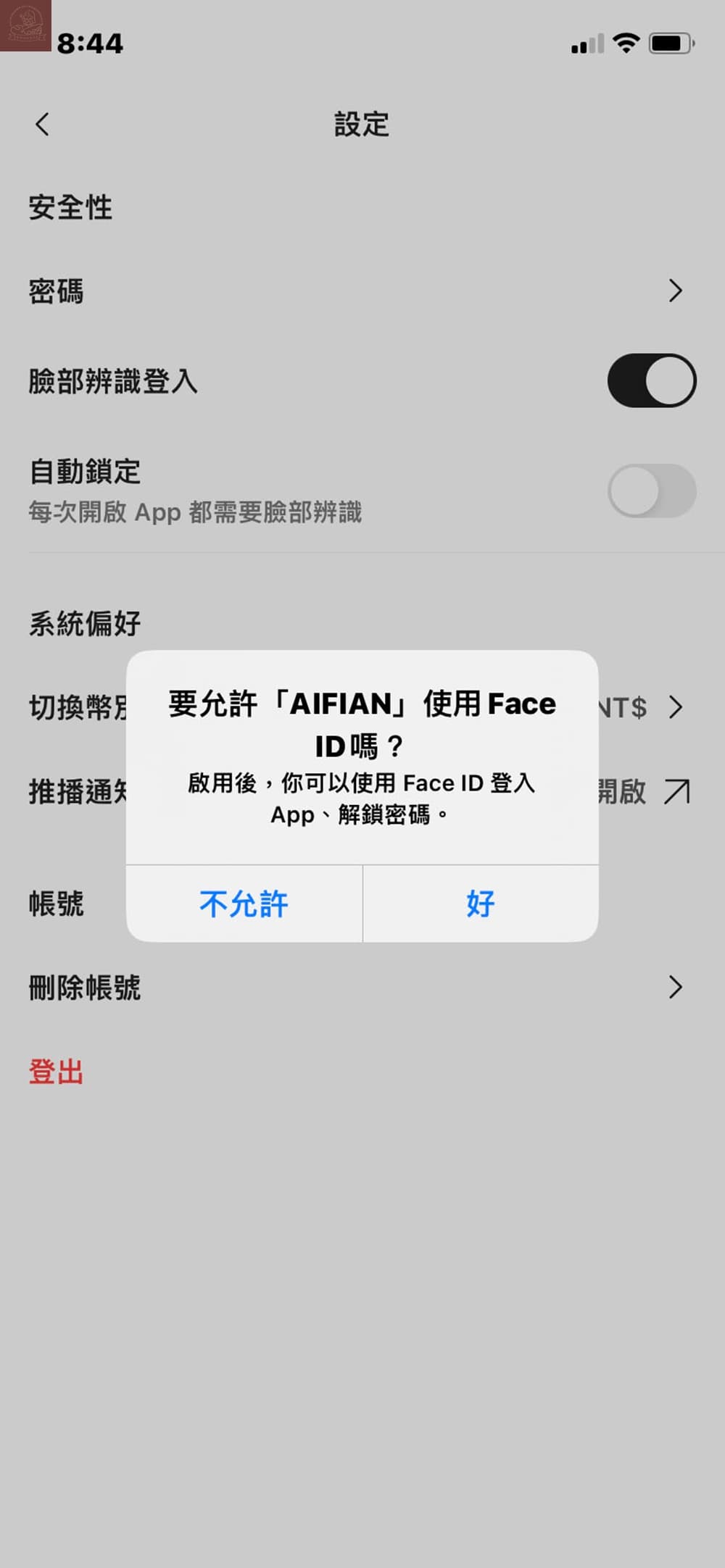Image resolution: width=725 pixels, height=1568 pixels.
Task: Tap 登出 to log out
Action: coord(56,1072)
